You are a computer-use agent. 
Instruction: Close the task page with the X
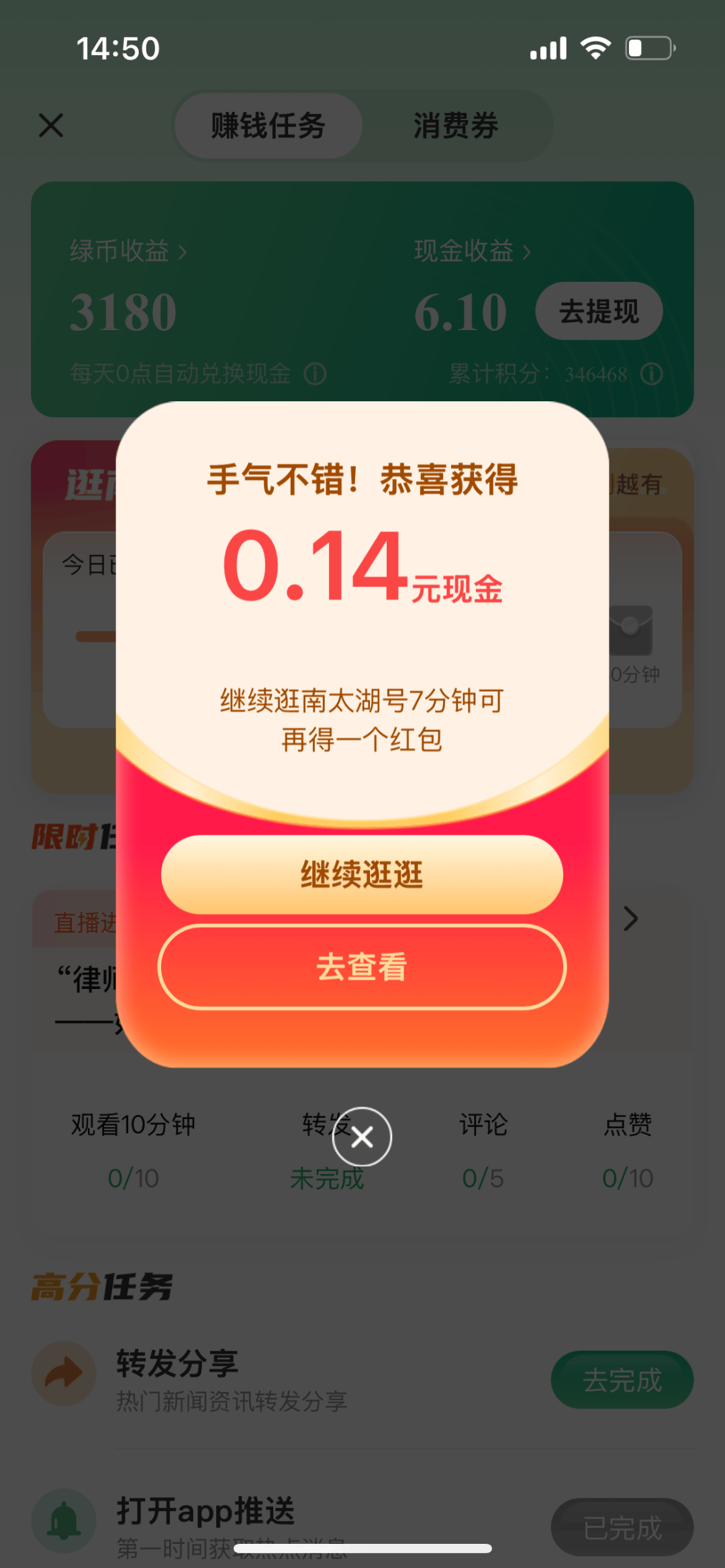point(51,125)
